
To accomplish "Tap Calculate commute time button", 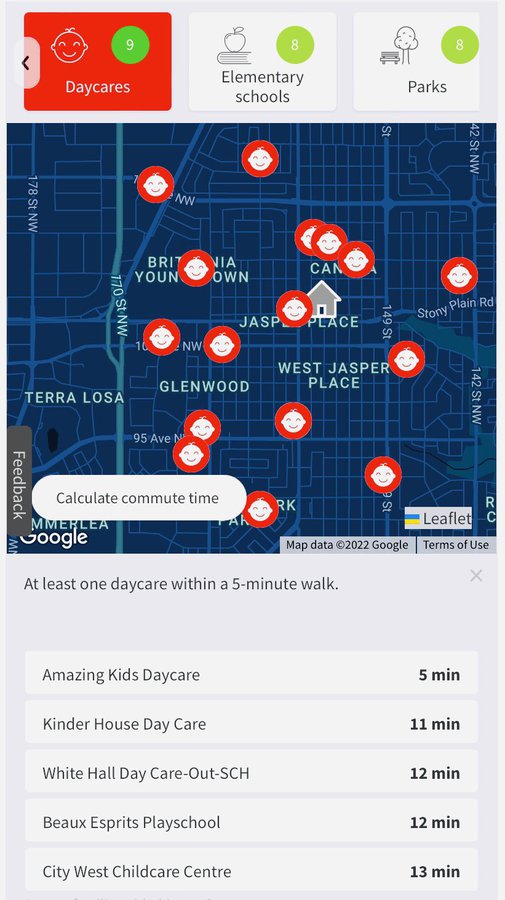I will pyautogui.click(x=138, y=498).
